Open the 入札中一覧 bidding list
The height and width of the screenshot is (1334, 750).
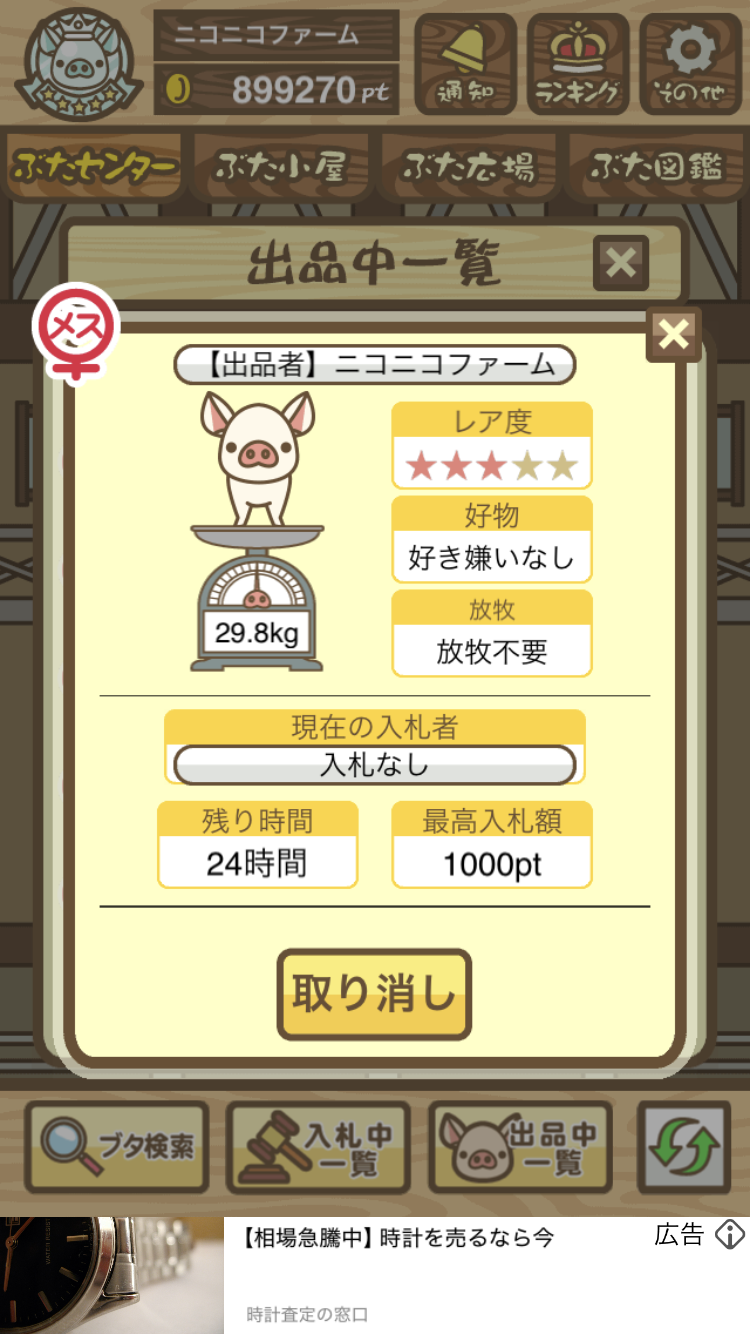[x=319, y=1147]
